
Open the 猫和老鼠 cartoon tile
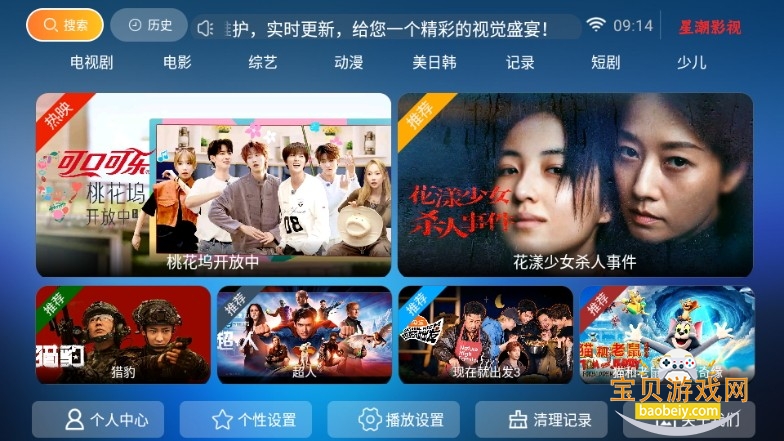click(667, 334)
